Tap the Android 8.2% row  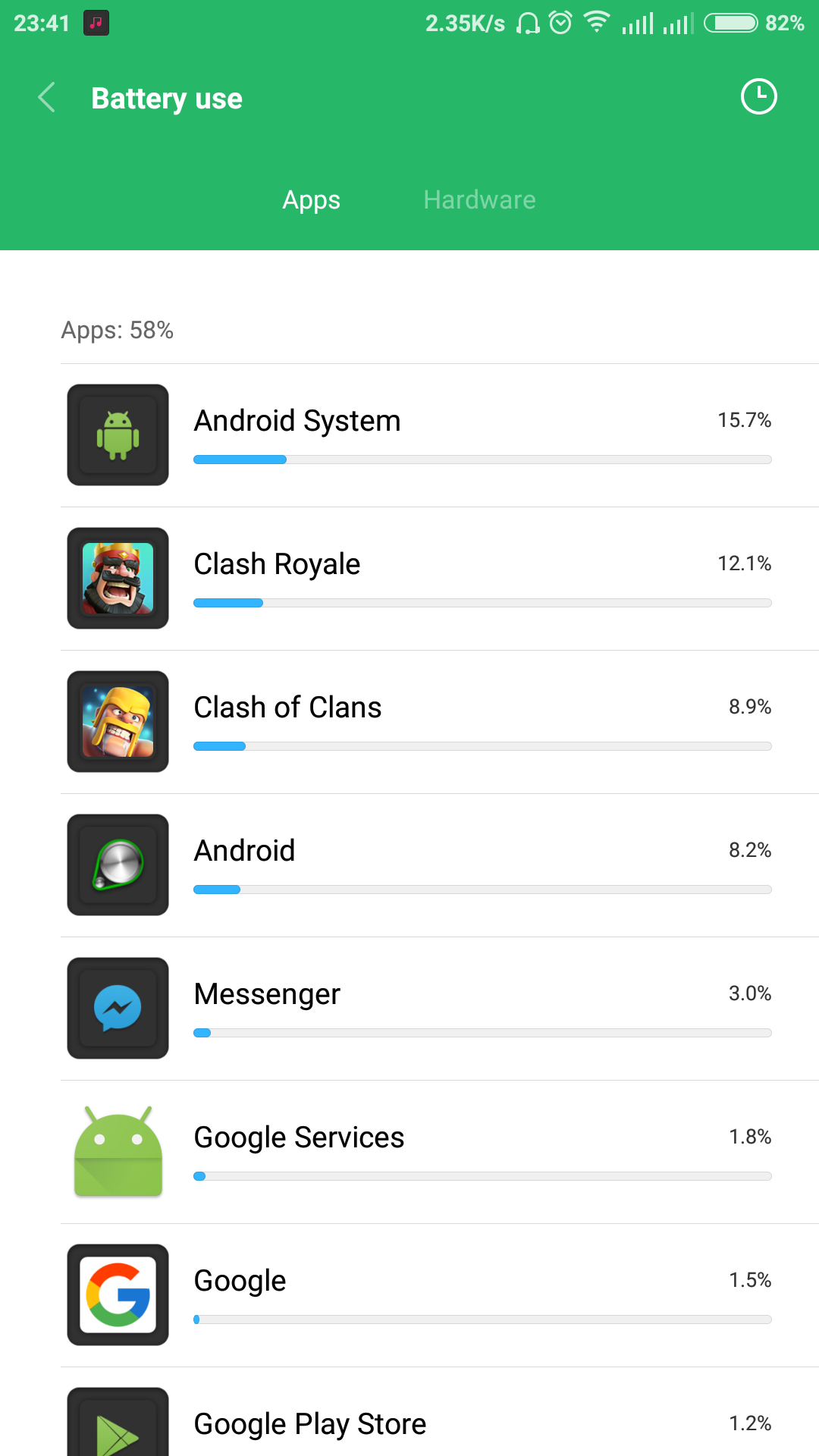[440, 865]
